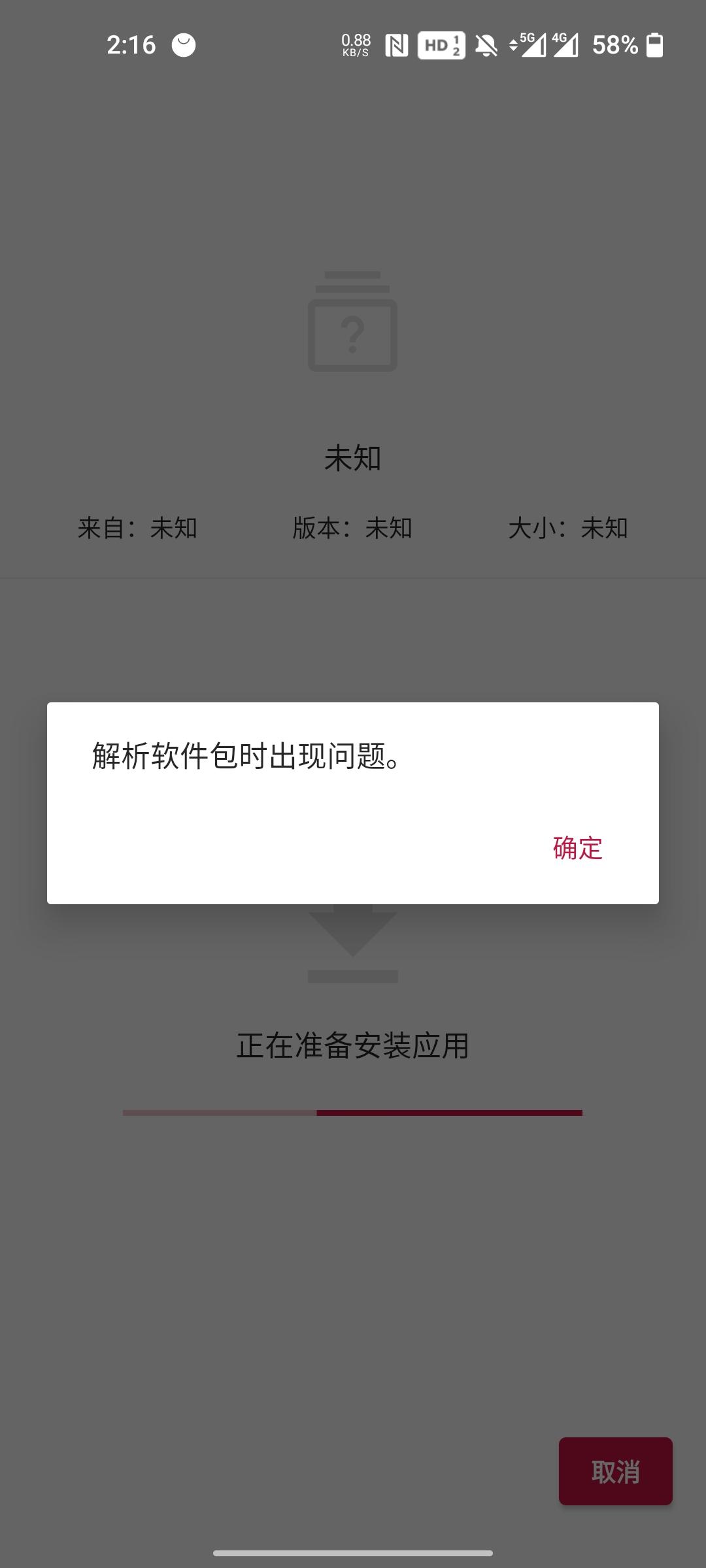Tap the 大小：未知 size label

point(569,529)
